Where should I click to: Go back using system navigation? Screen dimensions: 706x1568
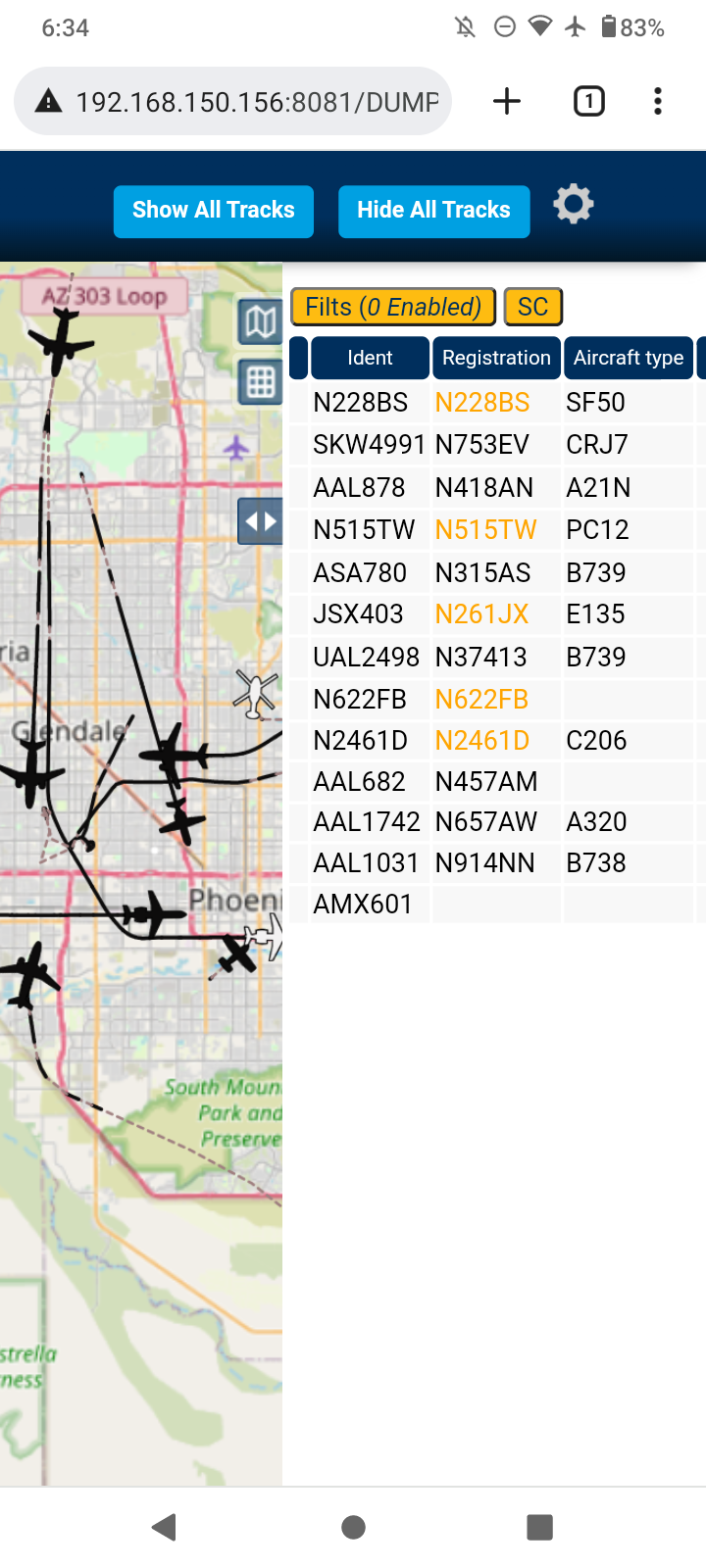[165, 1527]
